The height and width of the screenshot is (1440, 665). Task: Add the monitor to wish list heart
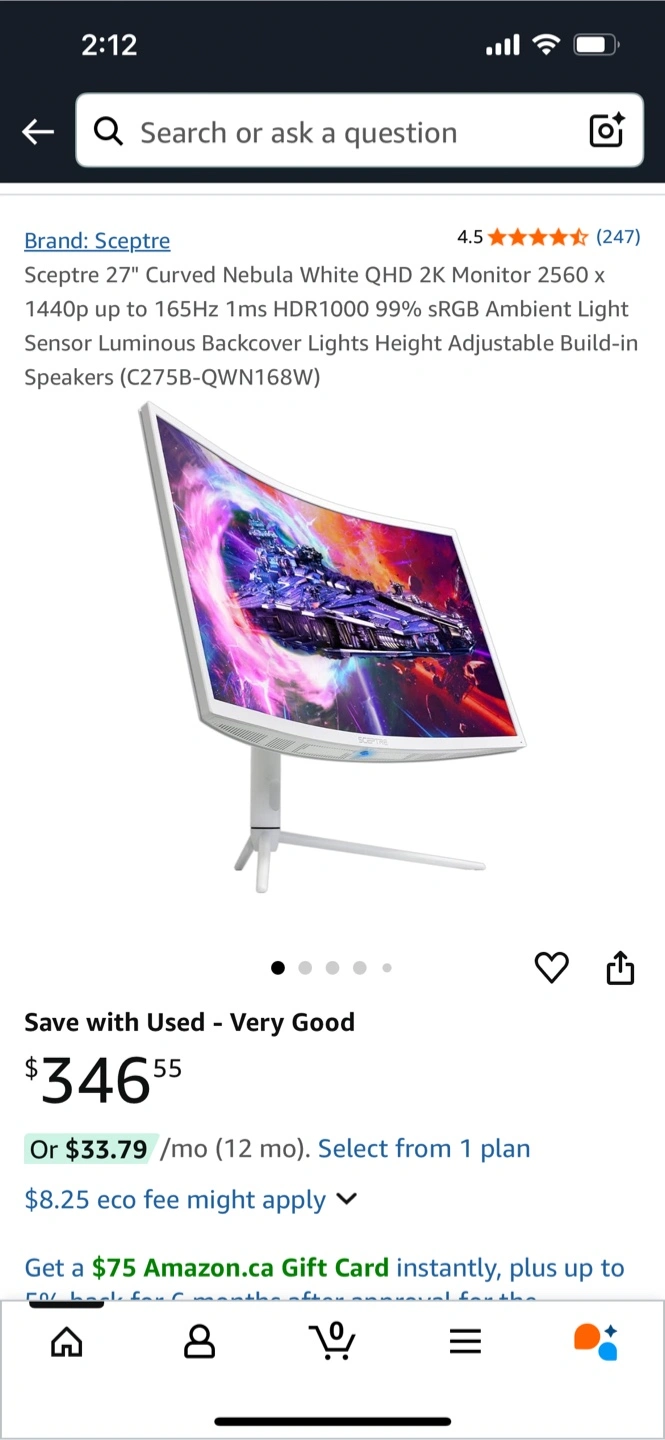pyautogui.click(x=551, y=968)
